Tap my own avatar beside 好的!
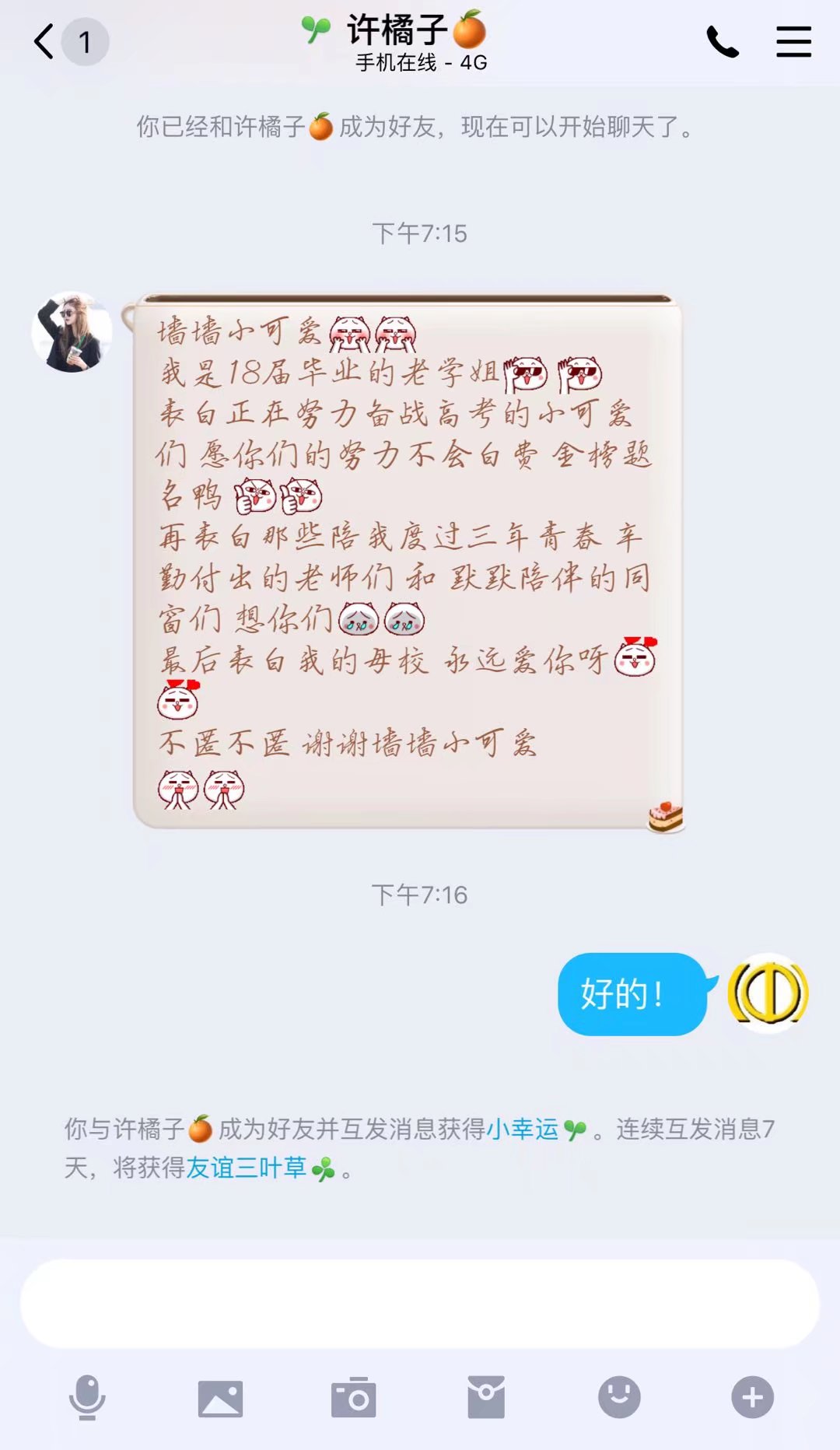Image resolution: width=840 pixels, height=1450 pixels. [768, 993]
